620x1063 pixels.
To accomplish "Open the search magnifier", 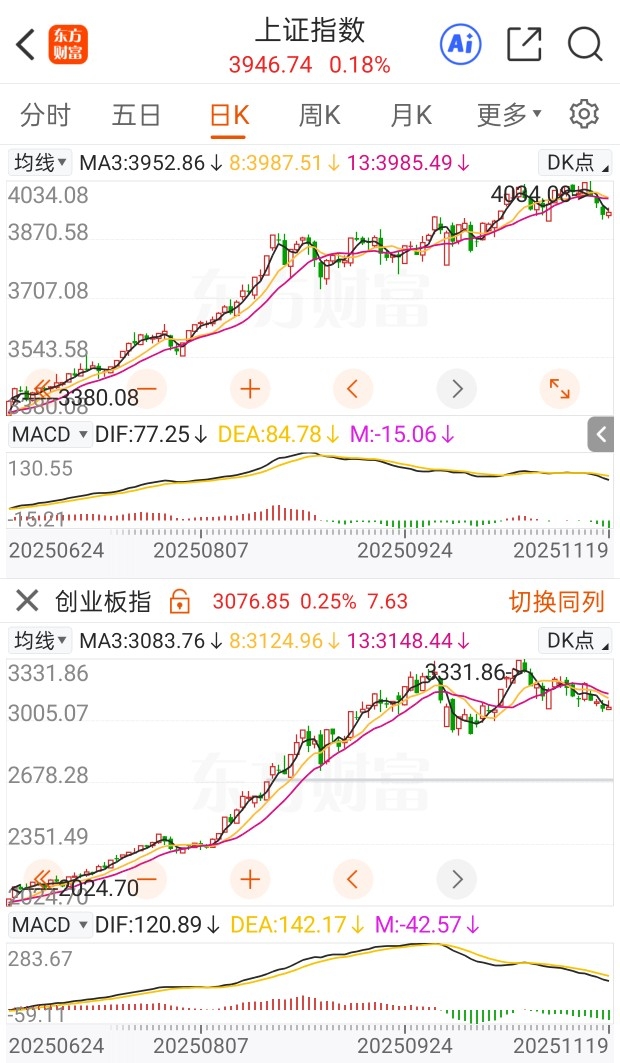I will click(x=584, y=44).
